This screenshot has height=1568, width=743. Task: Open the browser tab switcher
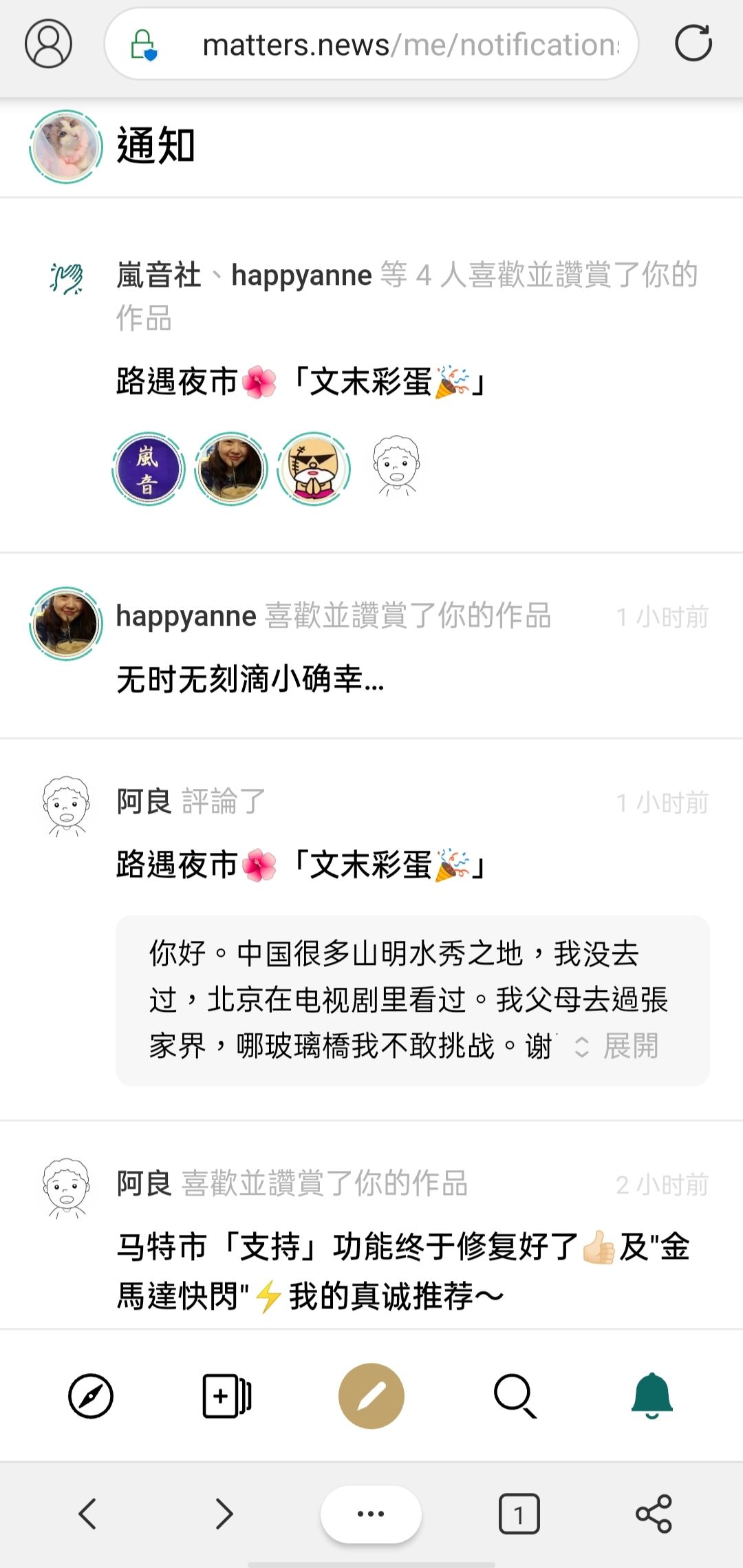(x=519, y=1514)
